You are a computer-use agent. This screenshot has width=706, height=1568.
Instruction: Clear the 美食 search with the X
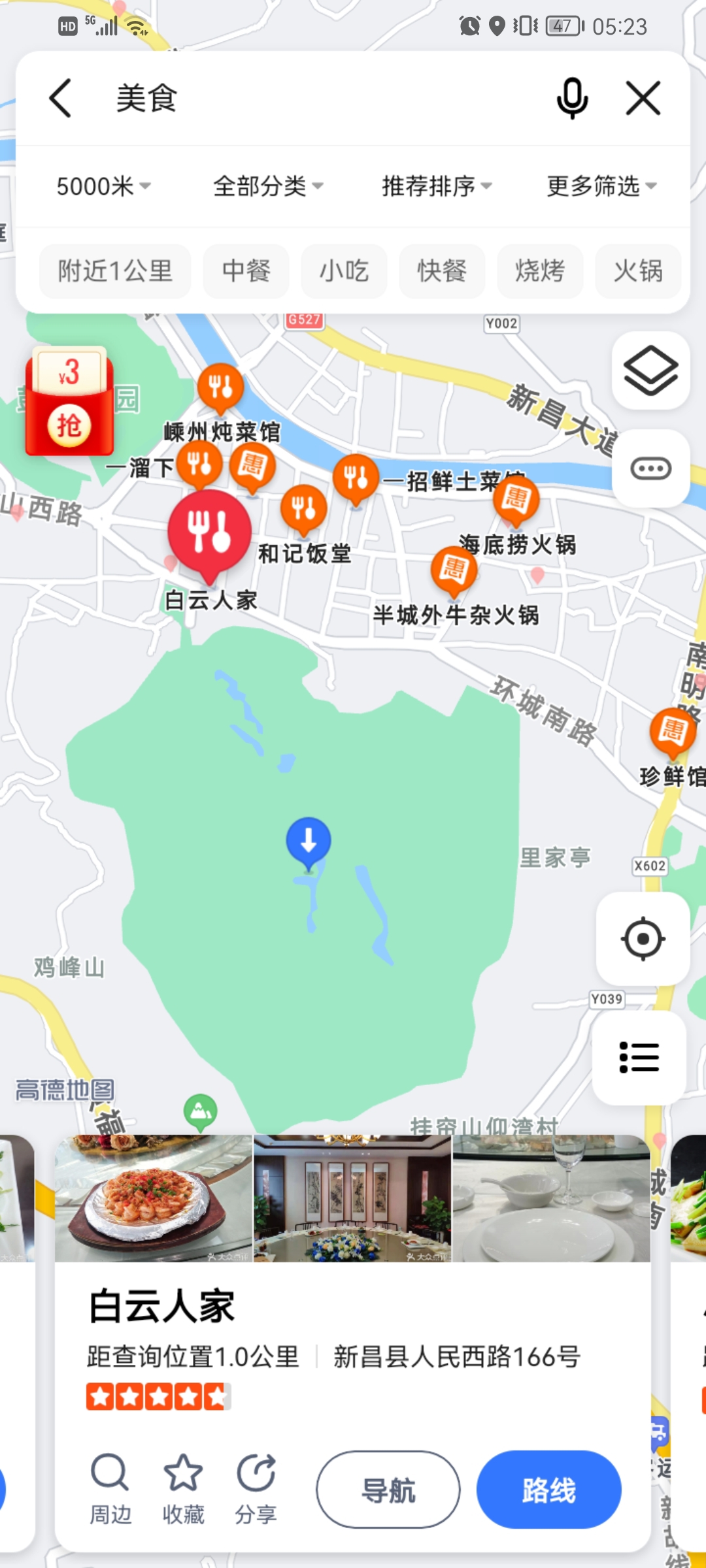(643, 99)
